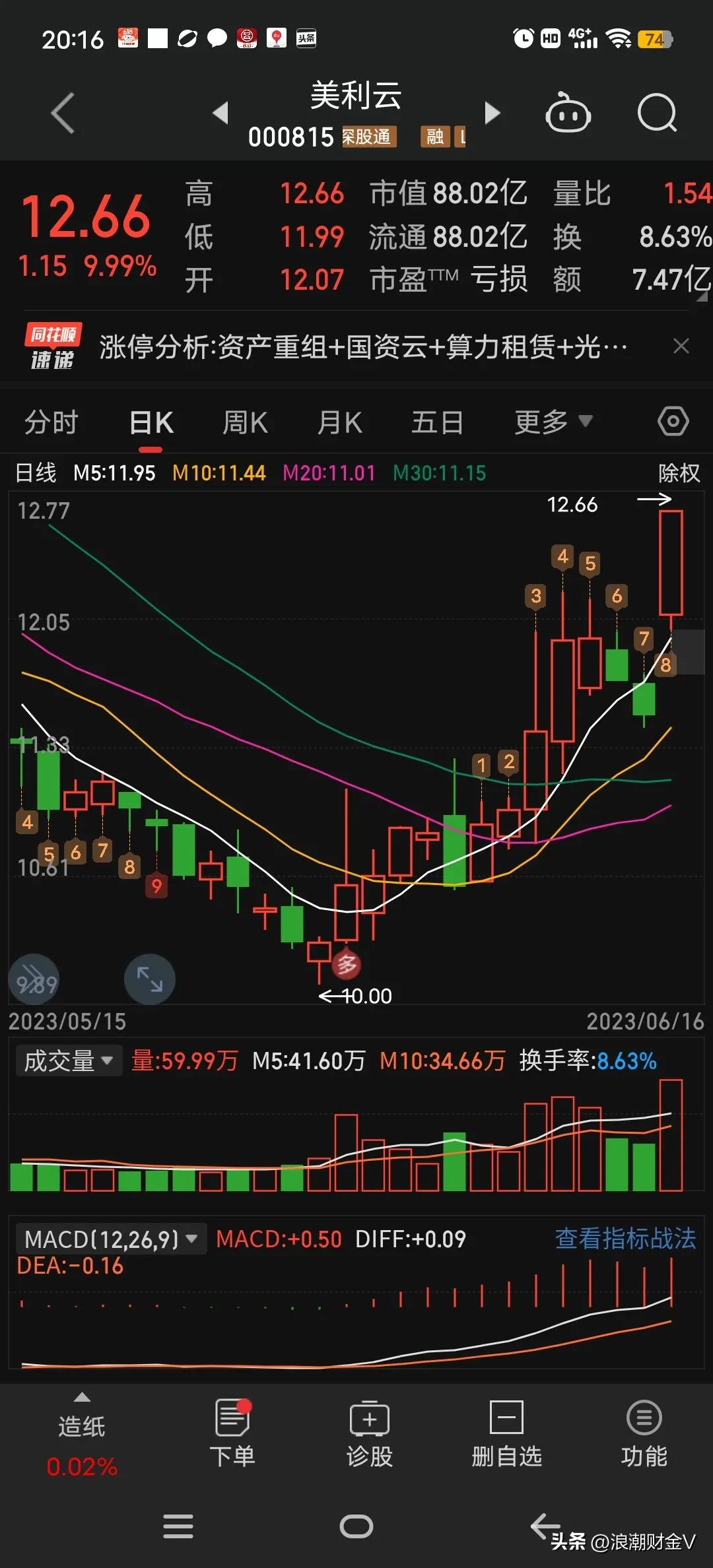713x1568 pixels.
Task: Open chart indicator settings via target icon
Action: [673, 420]
